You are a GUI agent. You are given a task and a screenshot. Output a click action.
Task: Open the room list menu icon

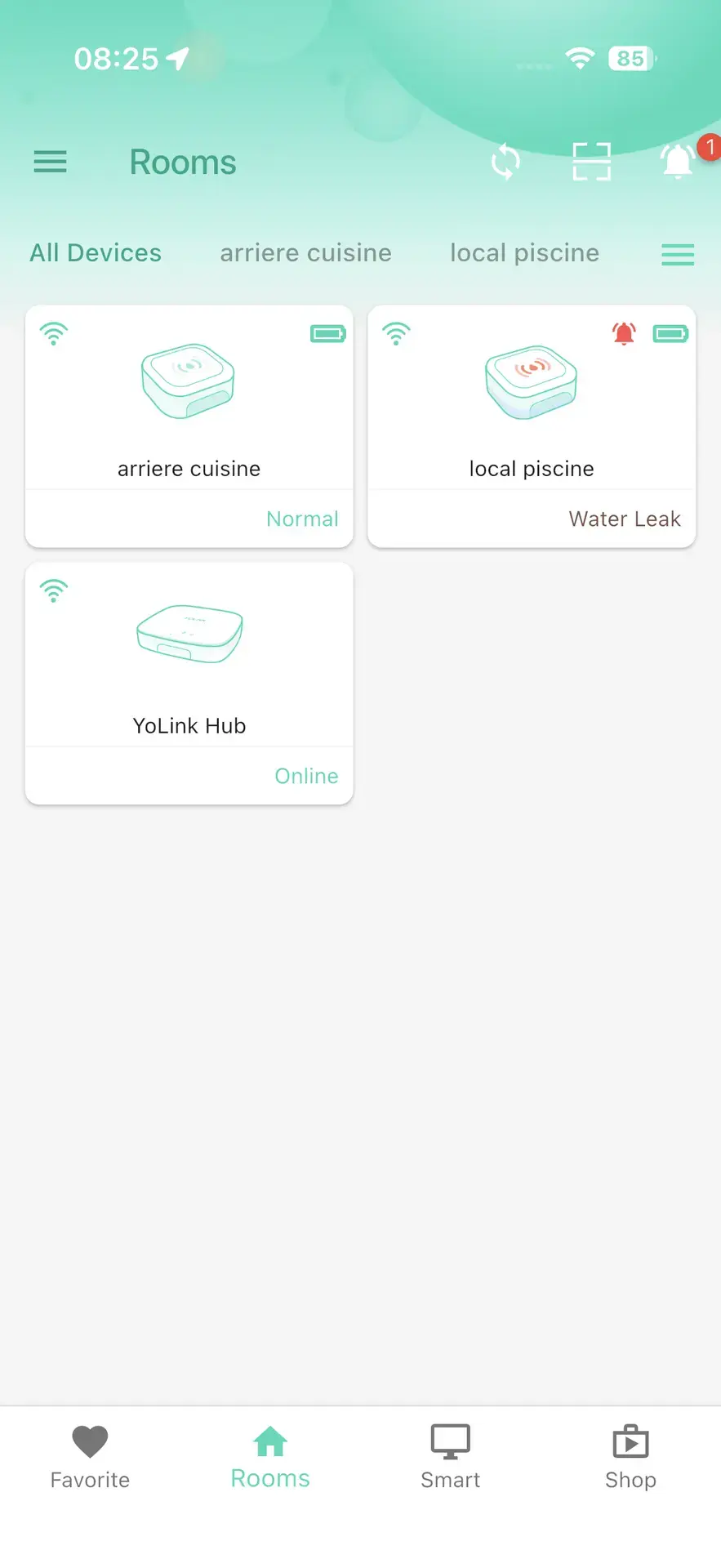(x=678, y=255)
